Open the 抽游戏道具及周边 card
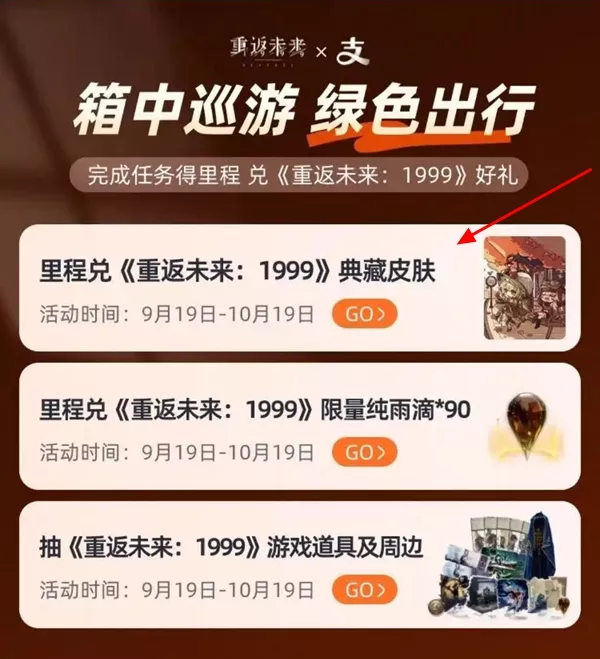 pos(230,548)
